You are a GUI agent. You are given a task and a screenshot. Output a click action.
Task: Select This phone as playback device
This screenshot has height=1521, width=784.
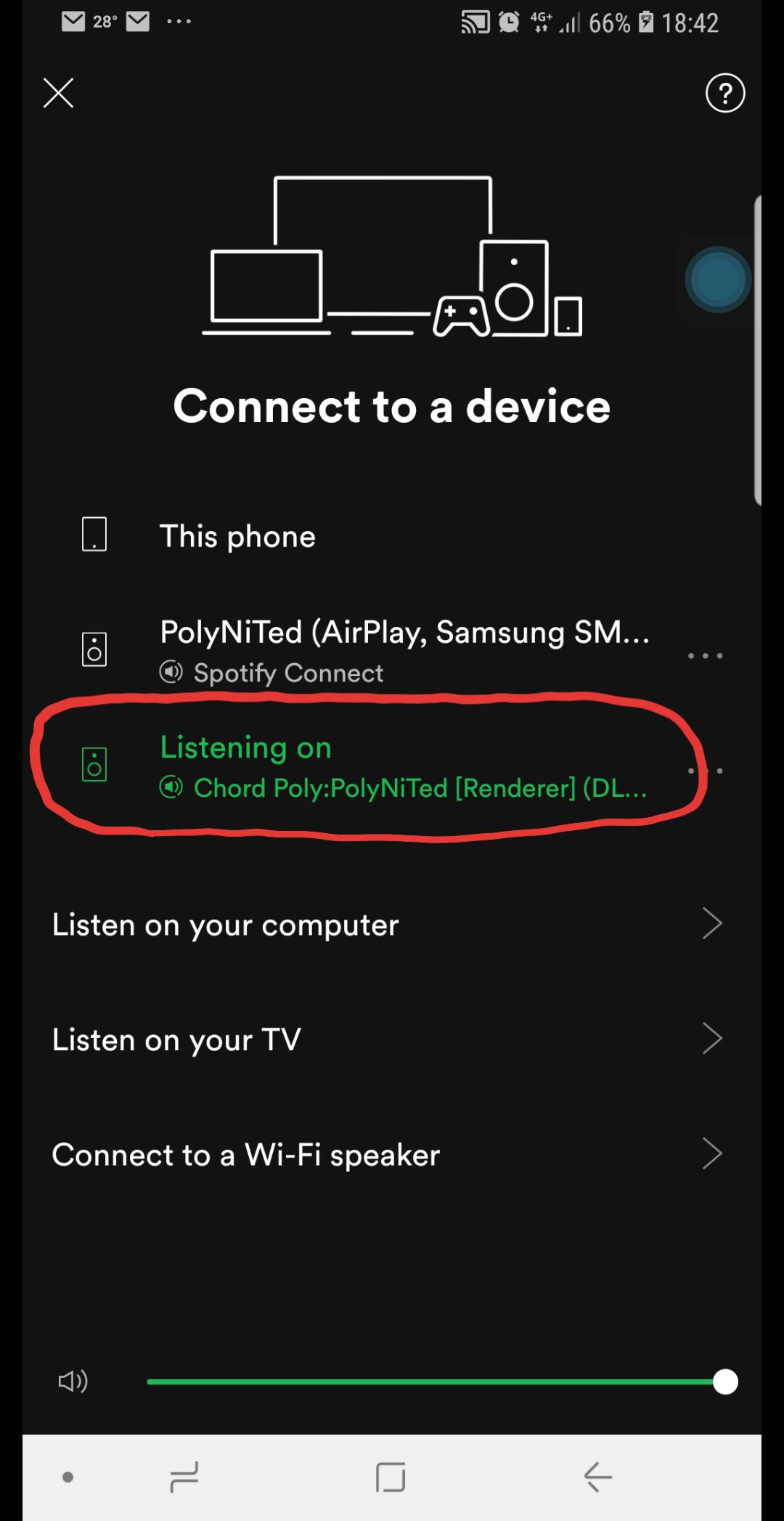click(237, 536)
